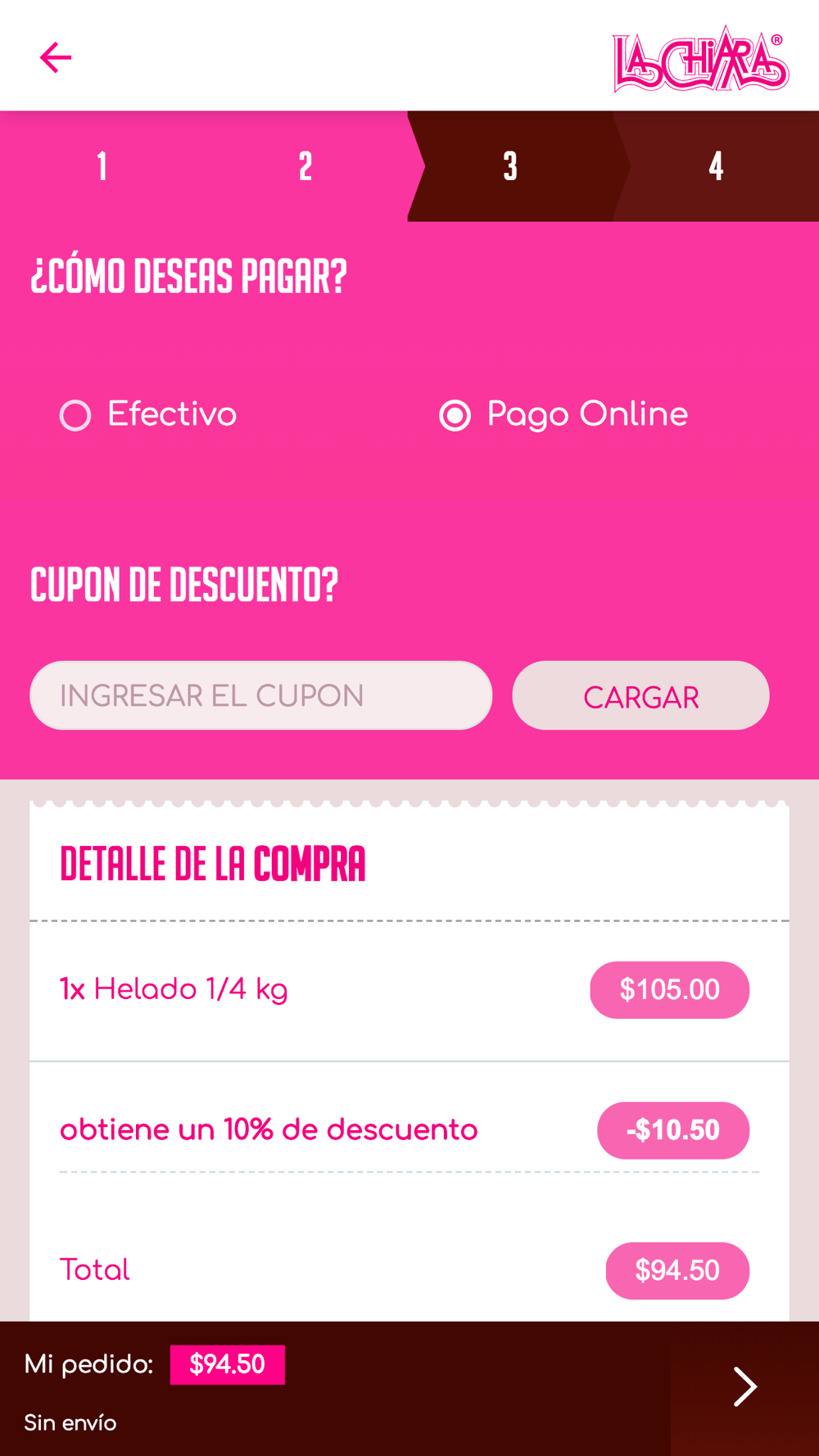The height and width of the screenshot is (1456, 819).
Task: Select the Efectivo payment option
Action: [x=148, y=415]
